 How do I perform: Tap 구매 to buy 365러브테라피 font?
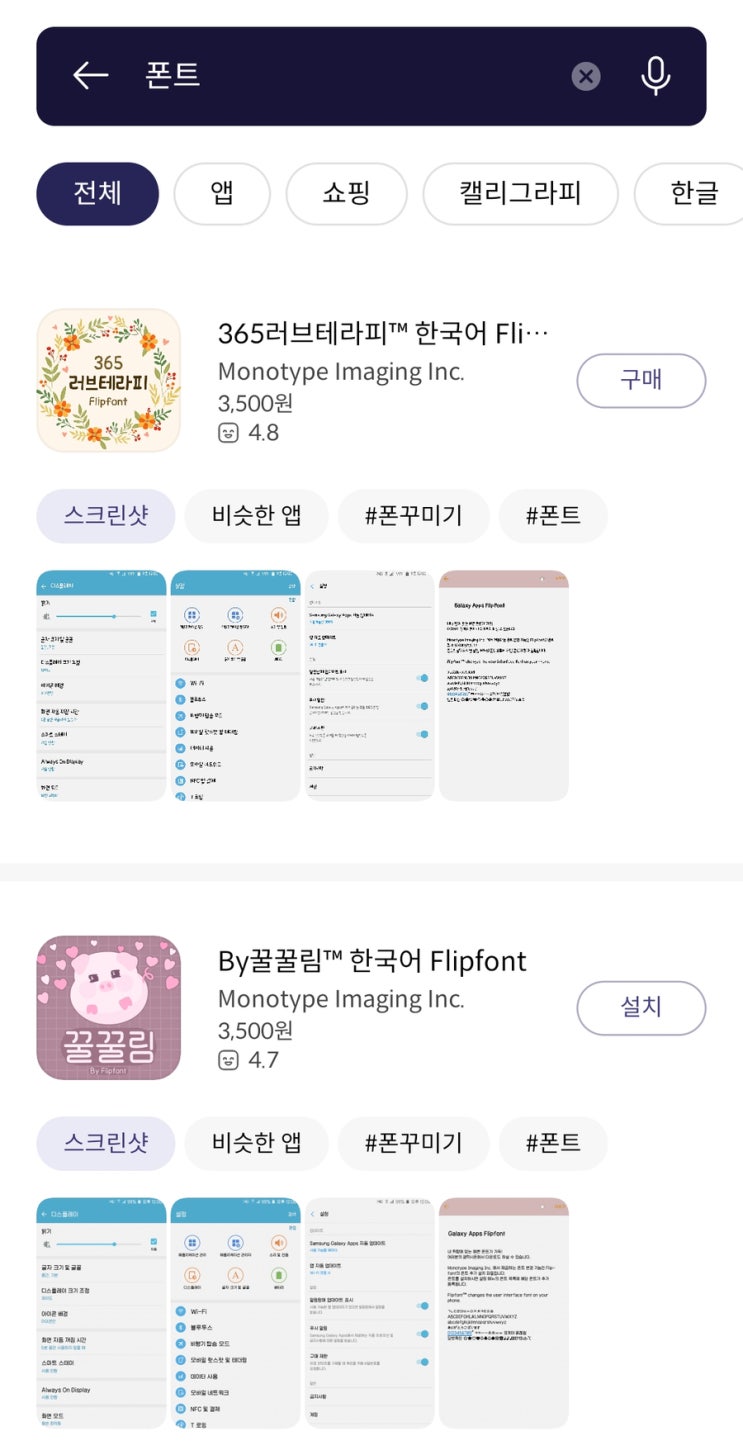[641, 380]
